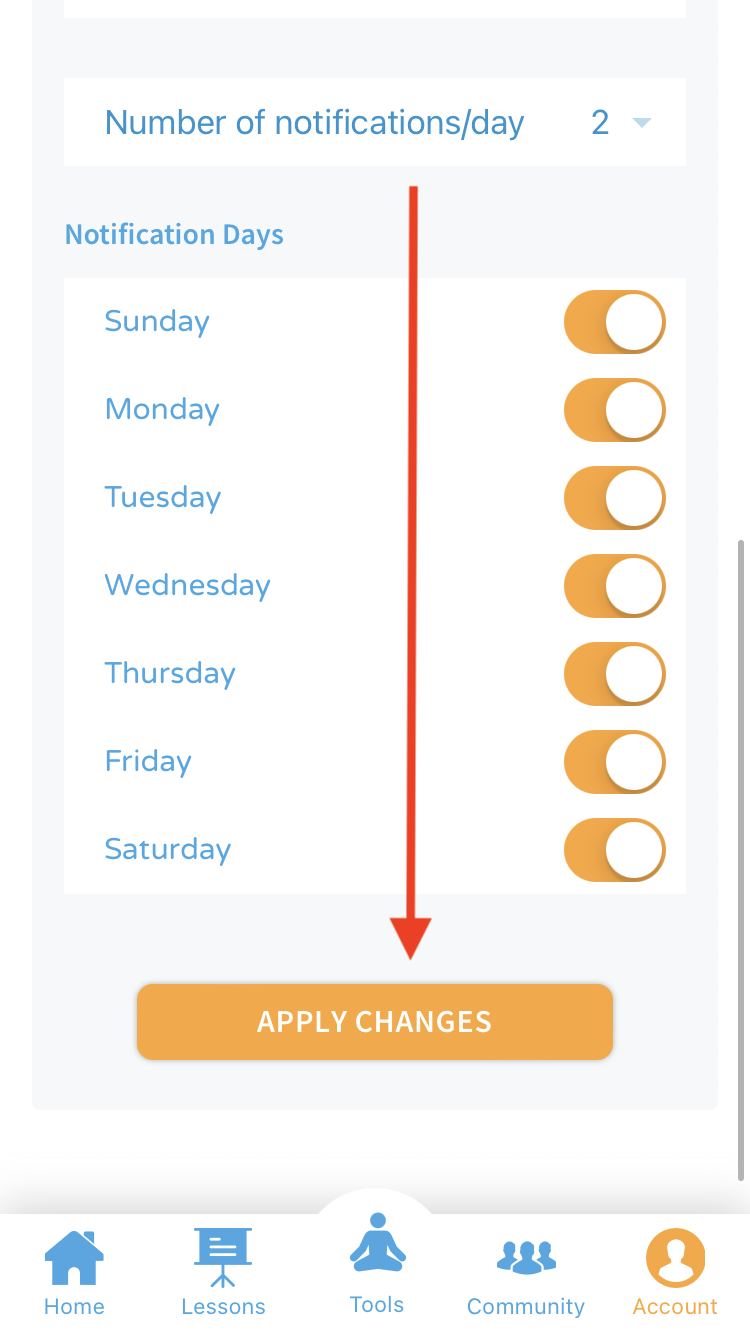750x1334 pixels.
Task: Open the Tools tab
Action: tap(377, 1265)
